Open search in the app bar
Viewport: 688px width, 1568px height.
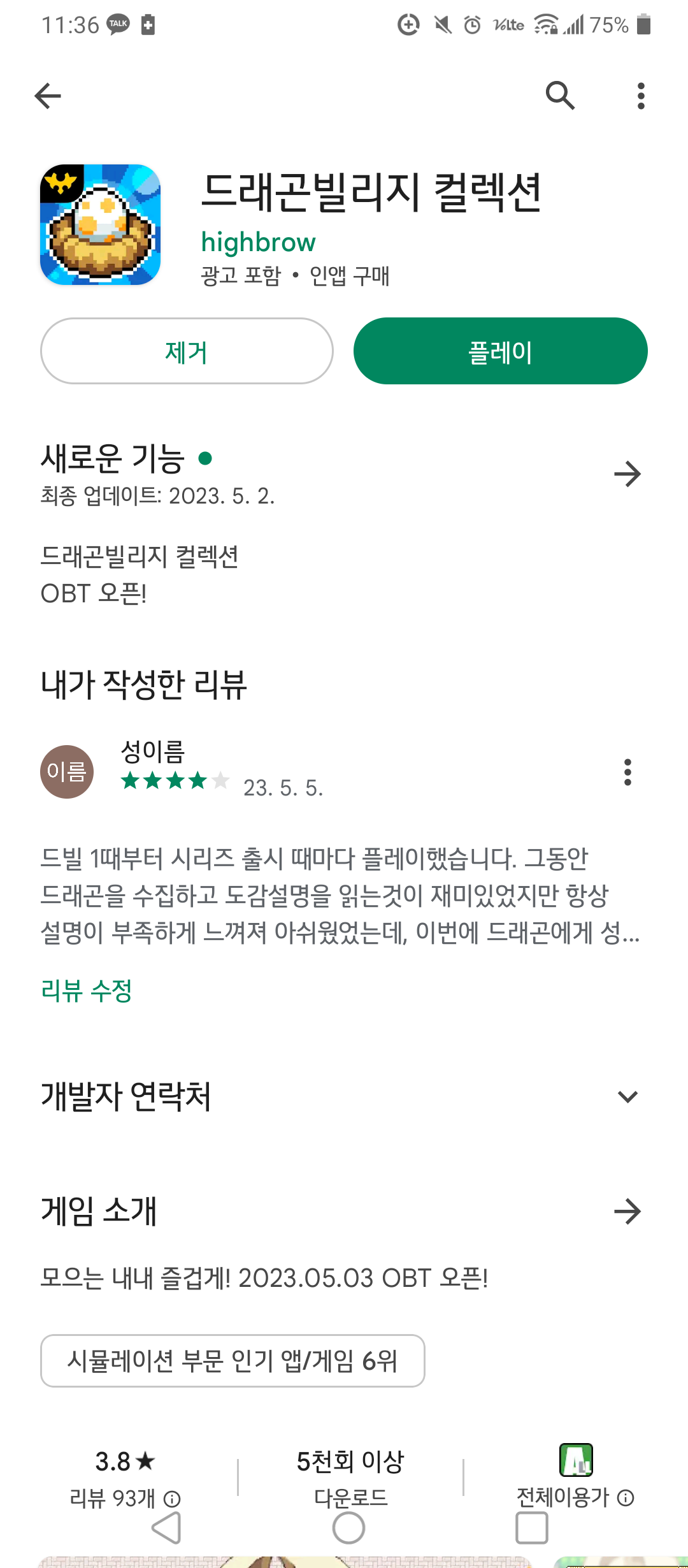pyautogui.click(x=560, y=96)
